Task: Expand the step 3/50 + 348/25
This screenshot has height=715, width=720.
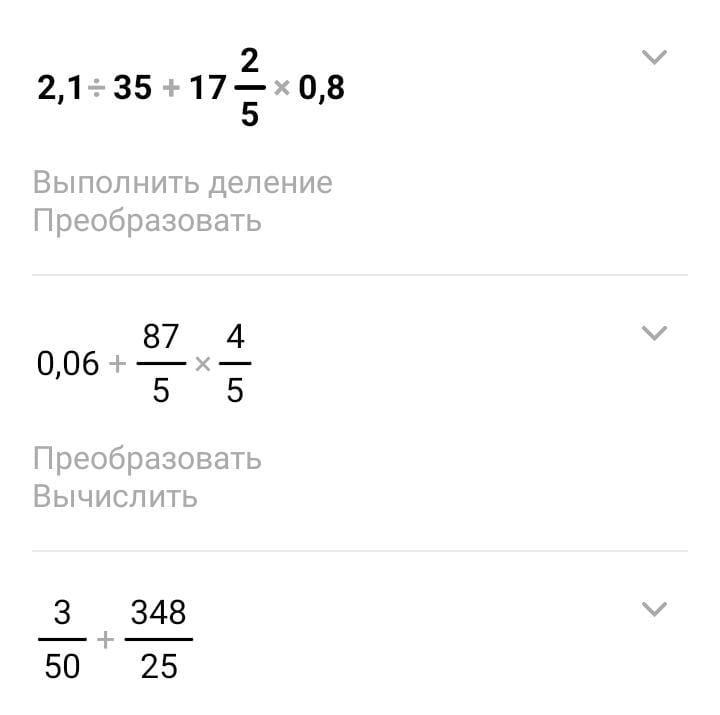Action: [x=654, y=609]
